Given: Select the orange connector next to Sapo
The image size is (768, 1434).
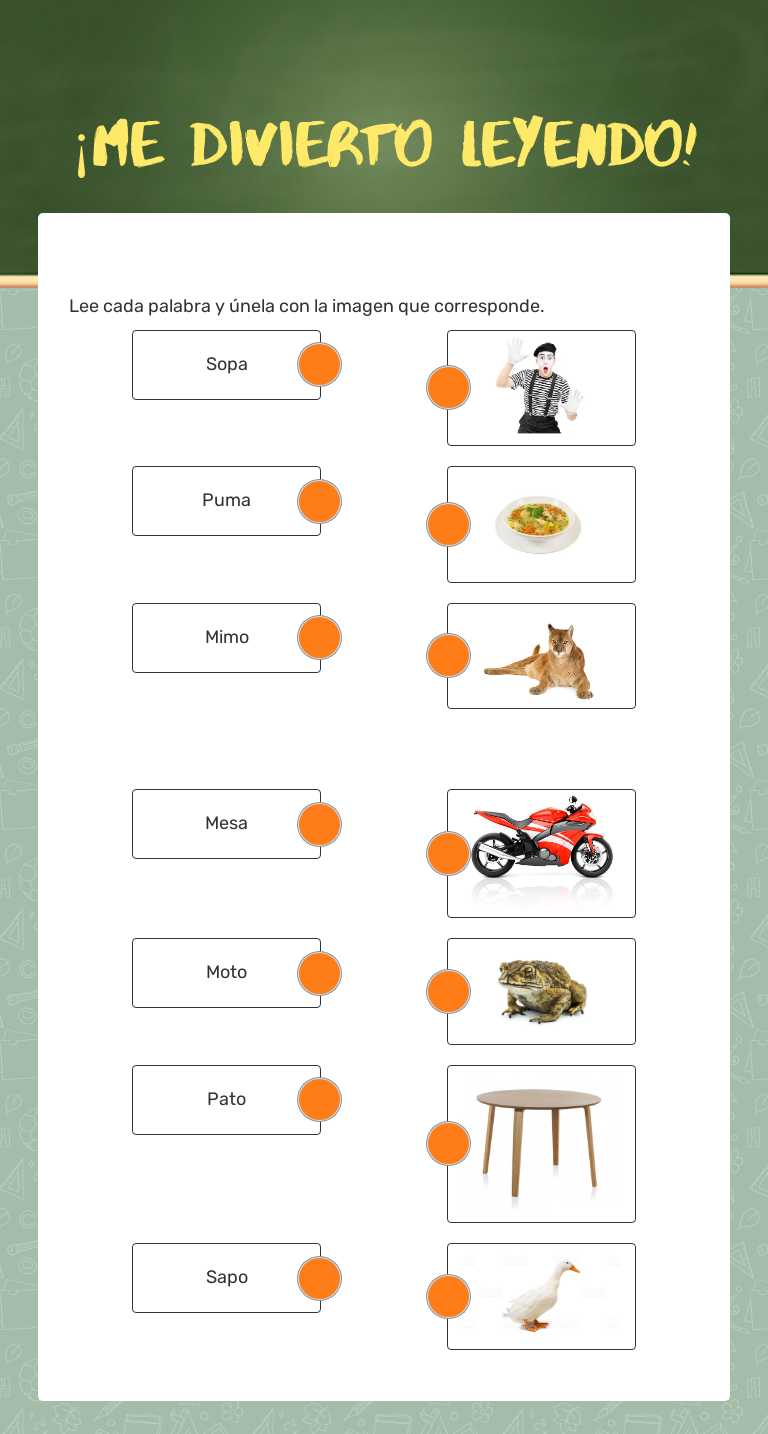Looking at the screenshot, I should [319, 1277].
